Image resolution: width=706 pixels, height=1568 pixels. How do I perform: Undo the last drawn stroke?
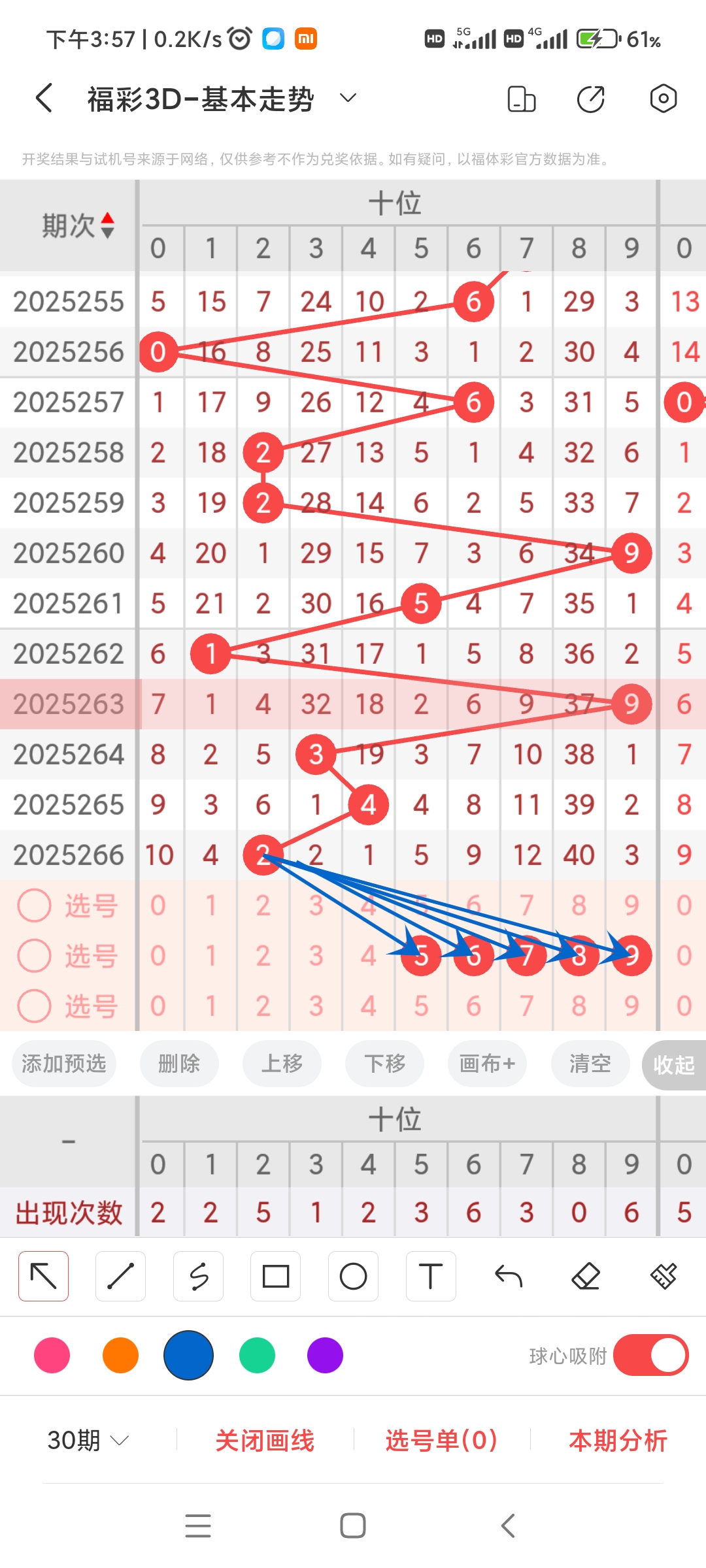(509, 1275)
